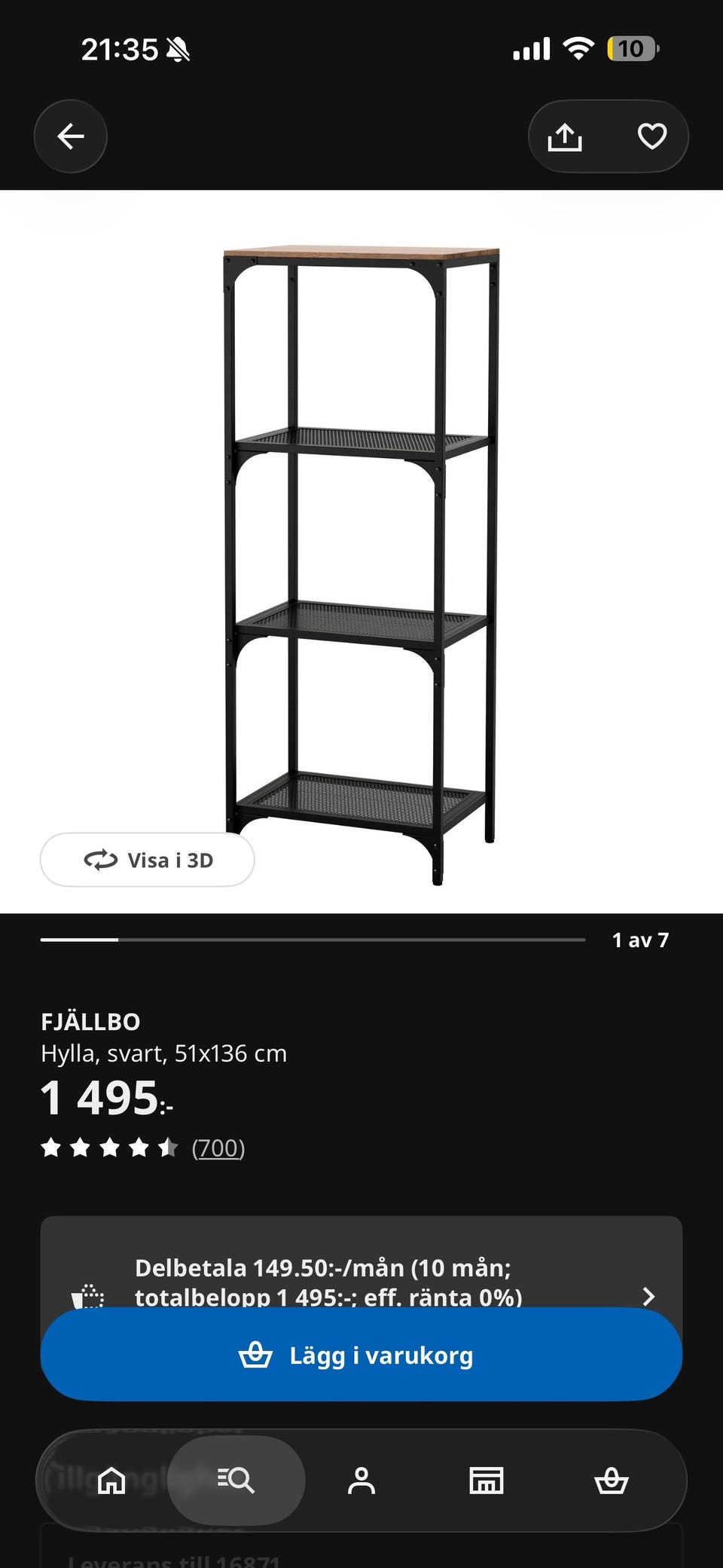Share this FJÄLLBO product
The image size is (723, 1568).
click(565, 137)
